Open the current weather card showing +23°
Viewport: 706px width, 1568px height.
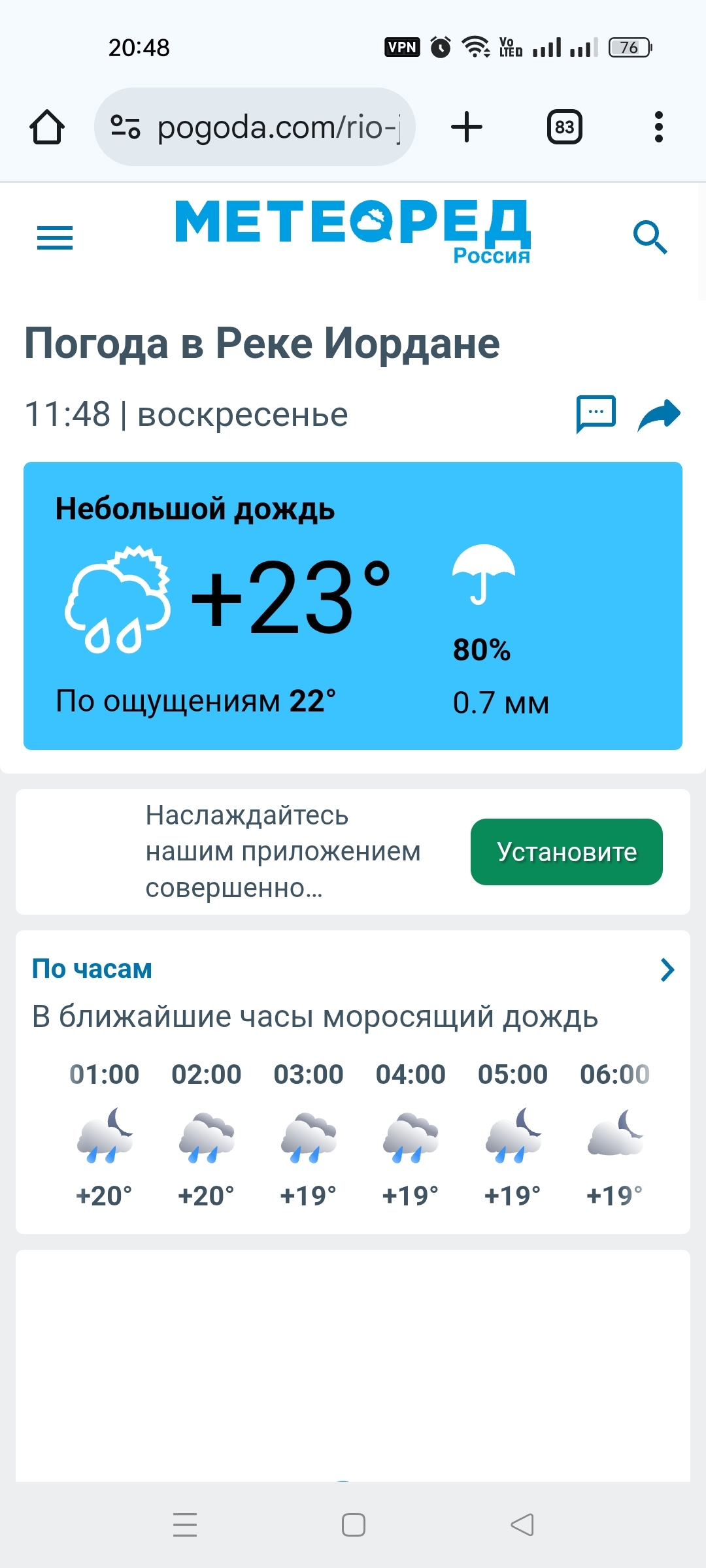[x=353, y=606]
